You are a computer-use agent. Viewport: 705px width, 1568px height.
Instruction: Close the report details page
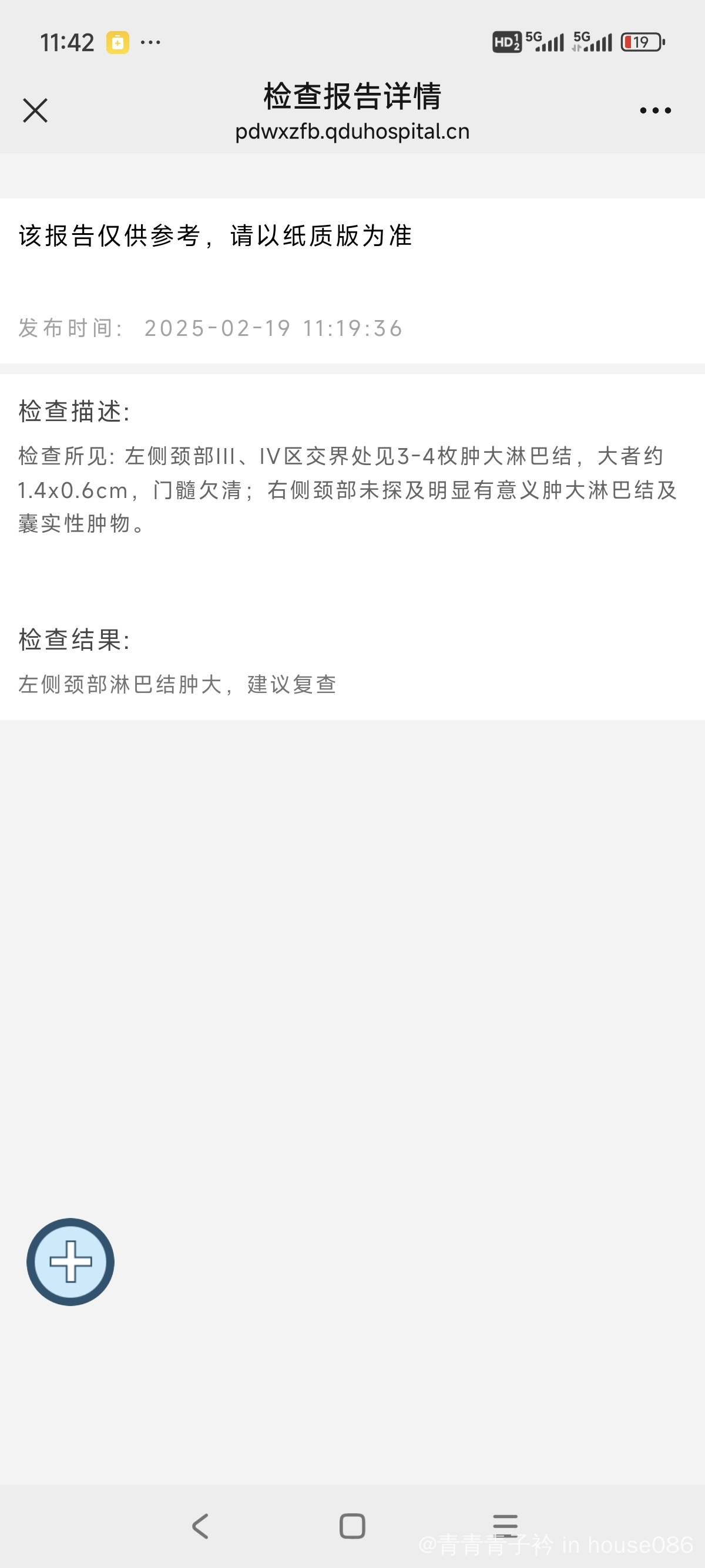click(x=35, y=111)
